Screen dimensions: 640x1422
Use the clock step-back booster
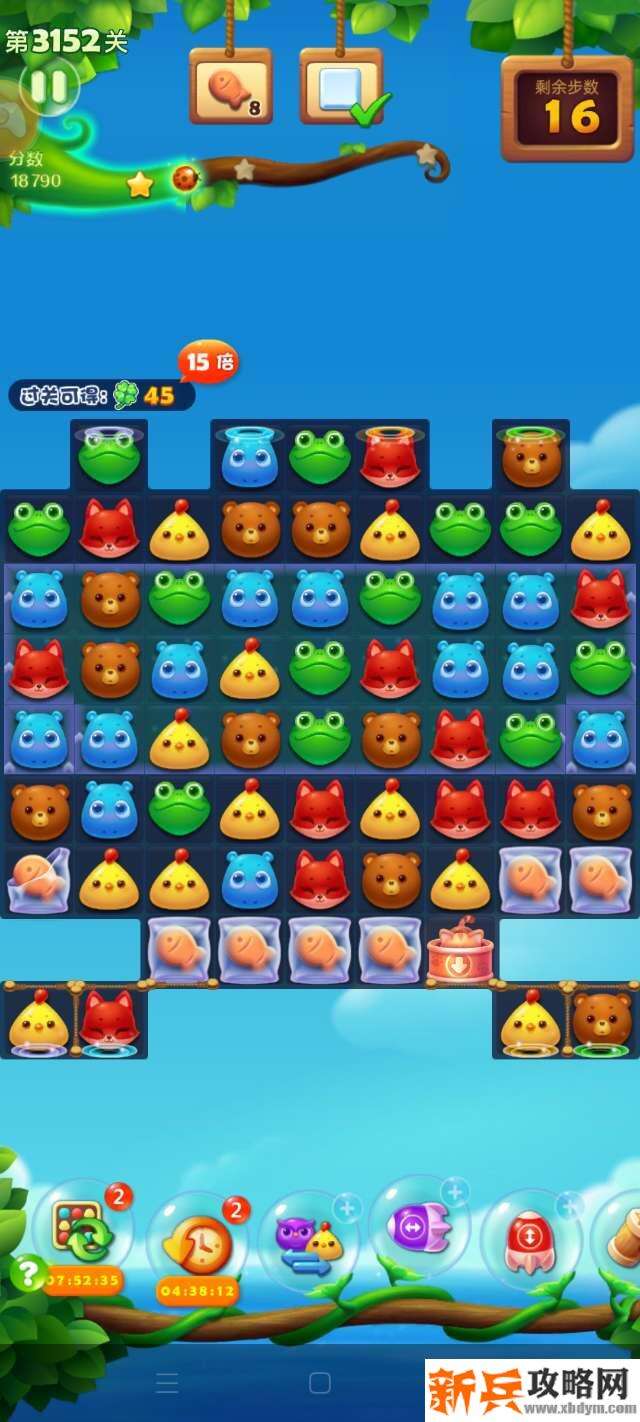click(x=197, y=1241)
